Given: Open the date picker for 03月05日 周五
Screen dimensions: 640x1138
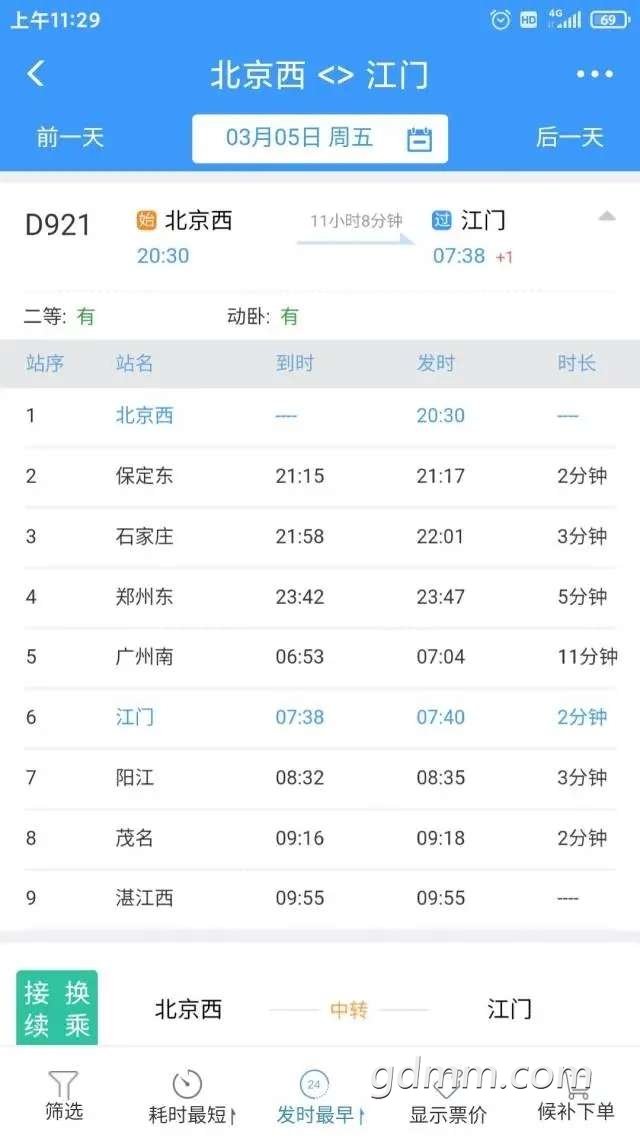Looking at the screenshot, I should coord(320,138).
